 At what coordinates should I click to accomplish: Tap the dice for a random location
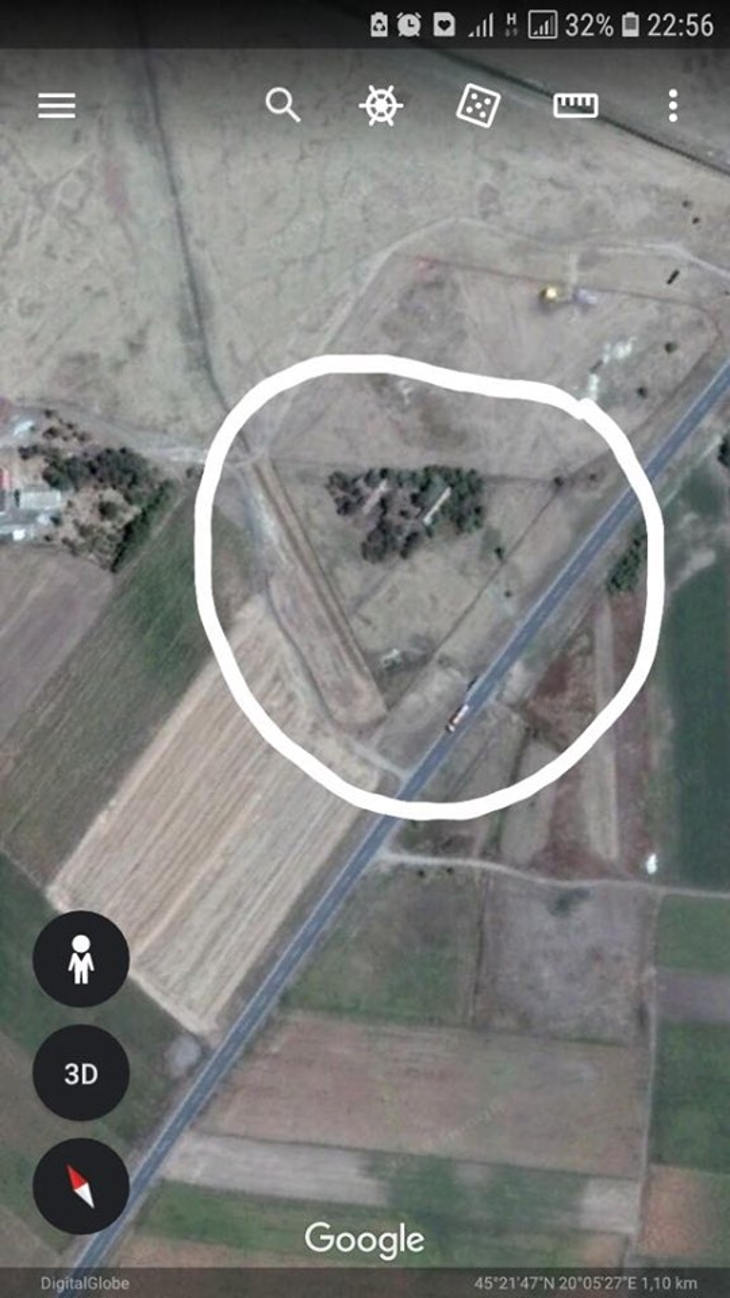[x=478, y=105]
